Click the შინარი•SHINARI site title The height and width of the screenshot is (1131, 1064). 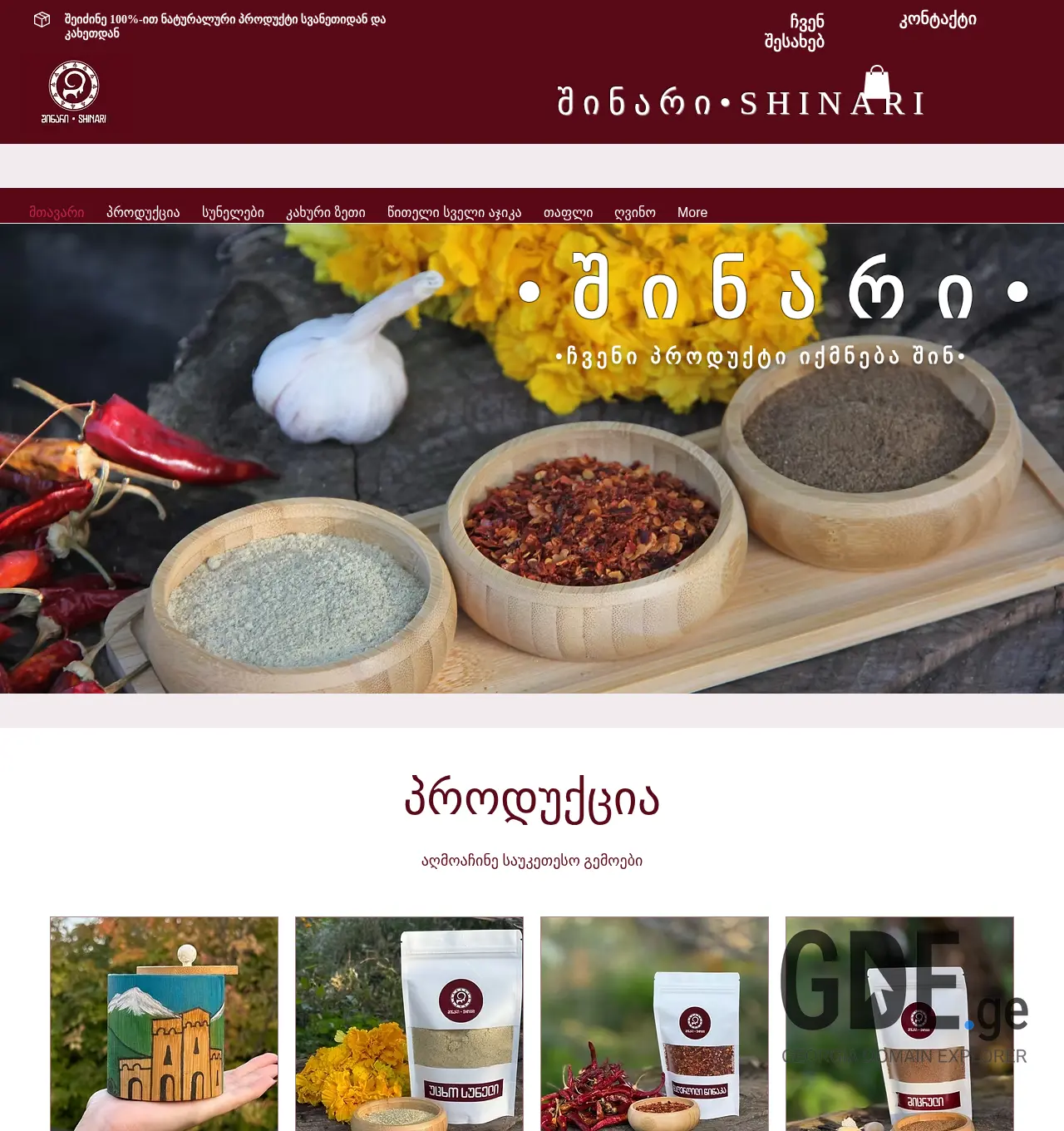click(x=740, y=102)
